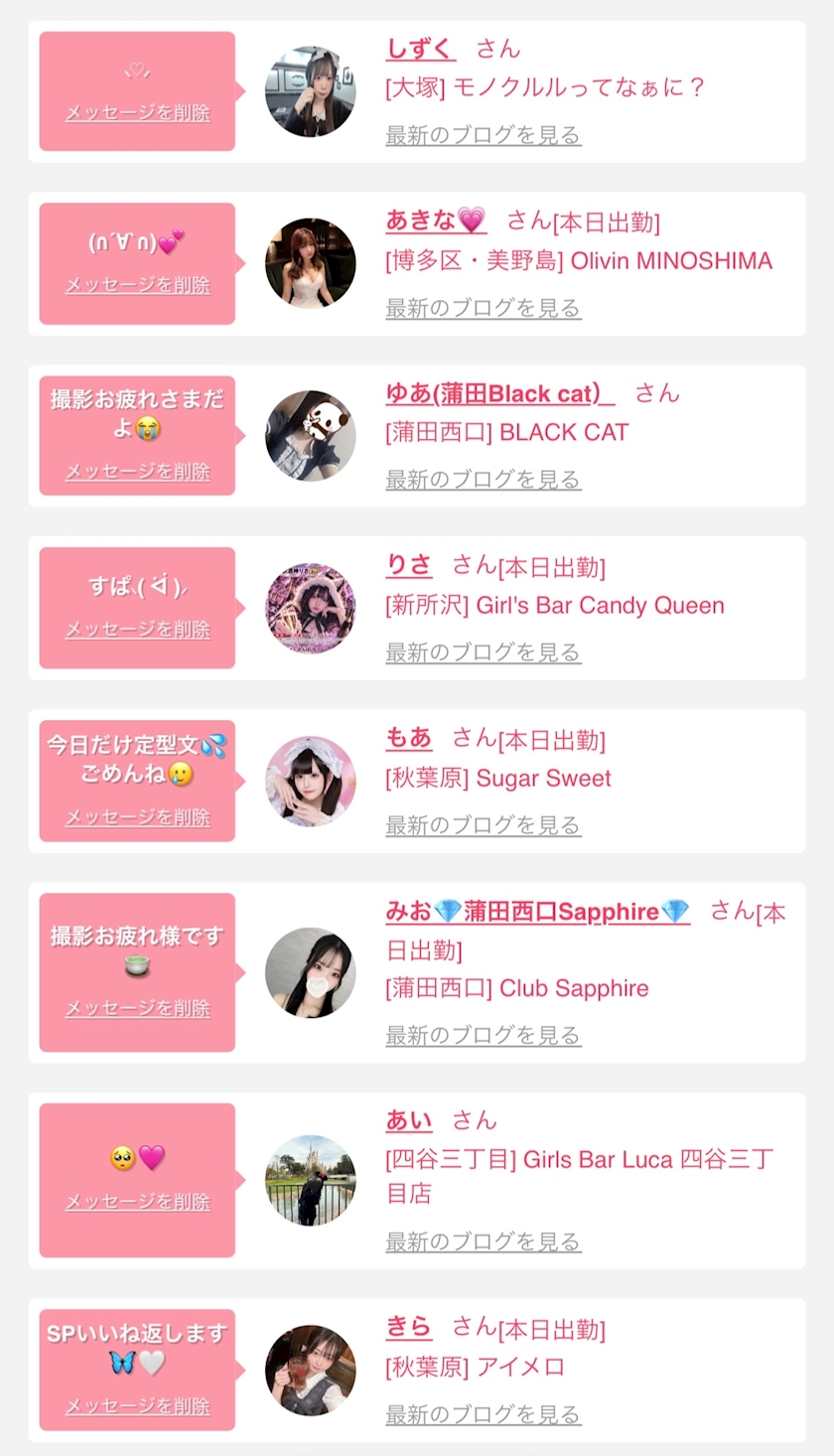Open きら's profile name link
Screen dimensions: 834x1456
pyautogui.click(x=409, y=1327)
